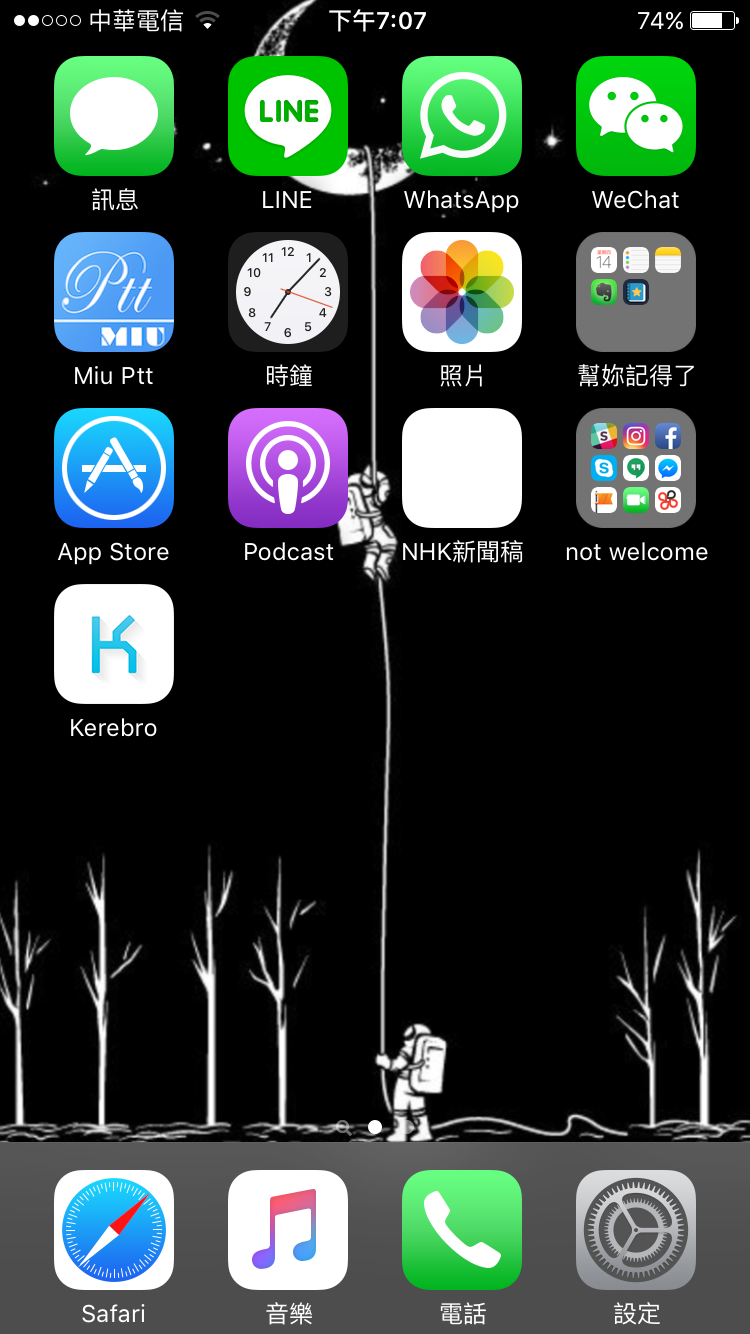Expand the not welcome folder

click(636, 468)
